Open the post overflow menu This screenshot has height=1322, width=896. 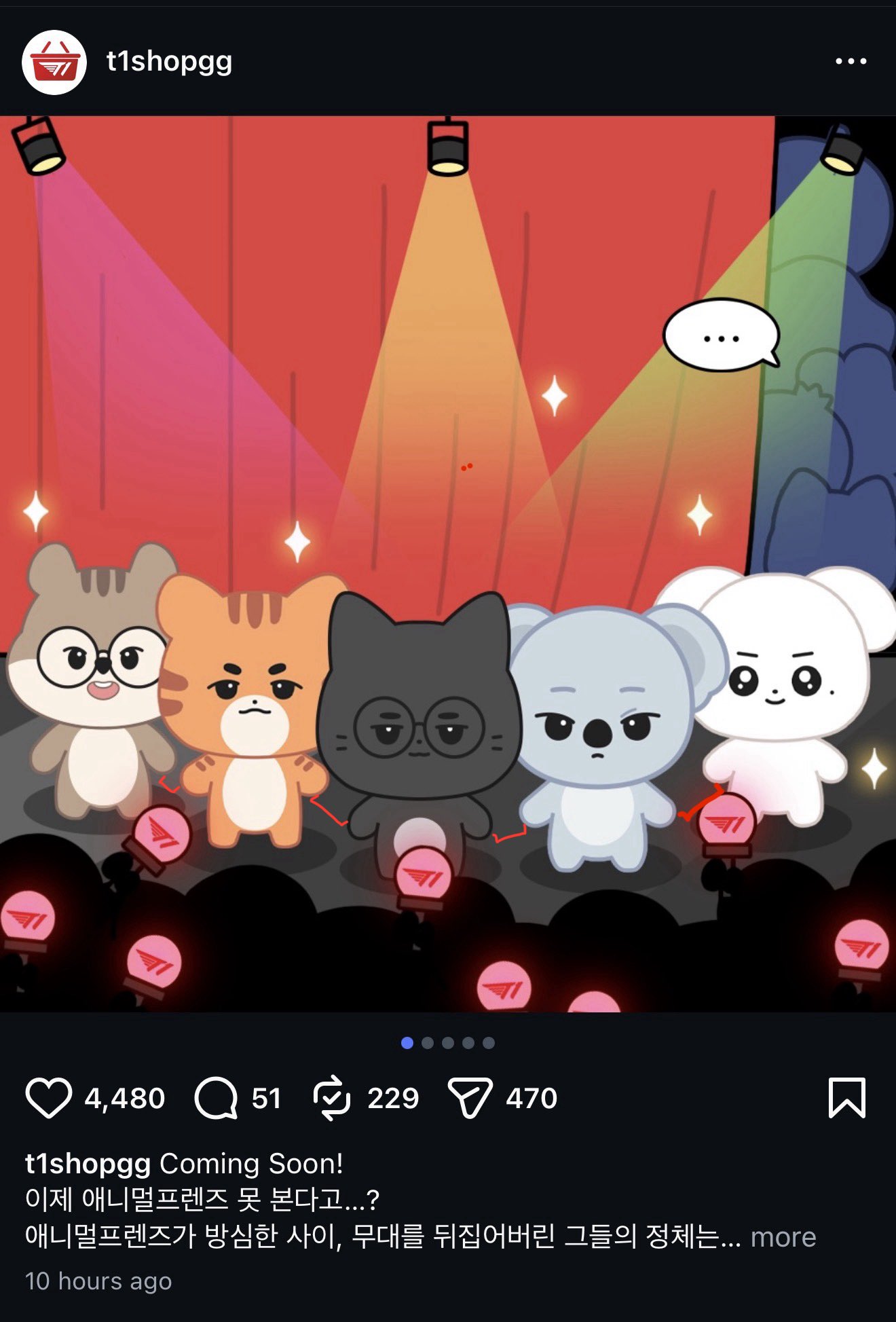click(851, 61)
